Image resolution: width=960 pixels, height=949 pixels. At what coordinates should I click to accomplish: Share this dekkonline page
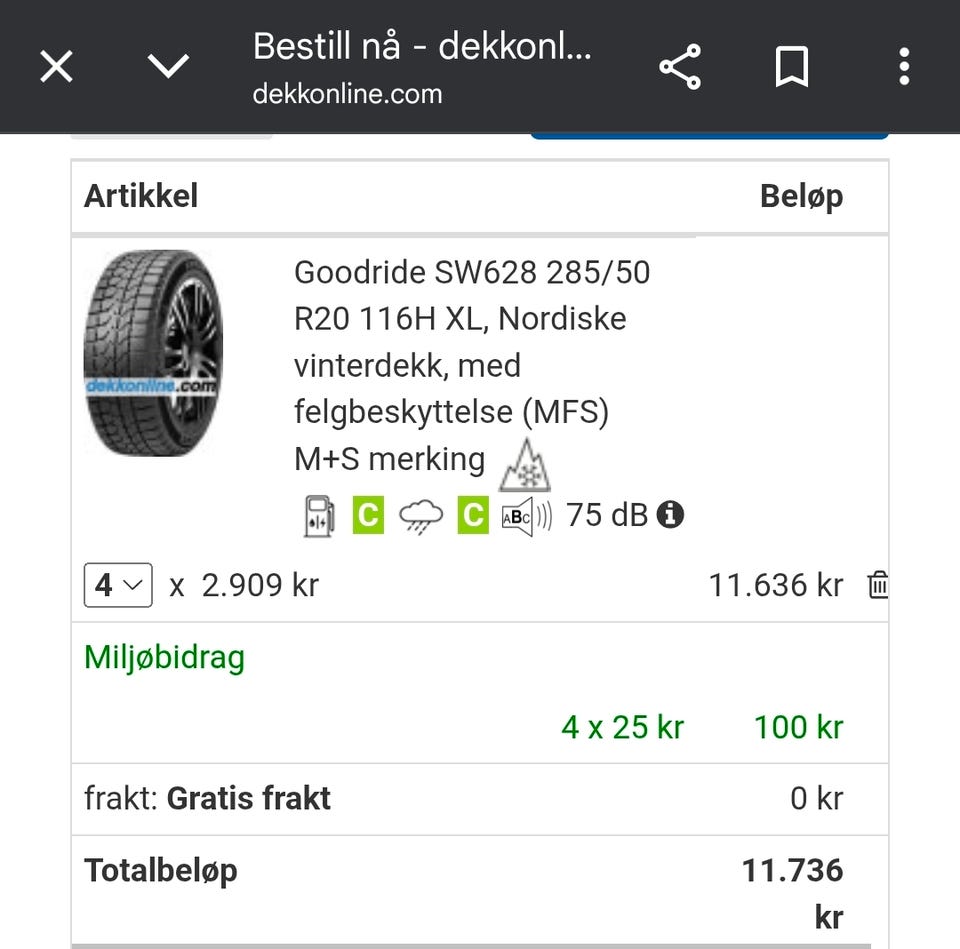(680, 68)
